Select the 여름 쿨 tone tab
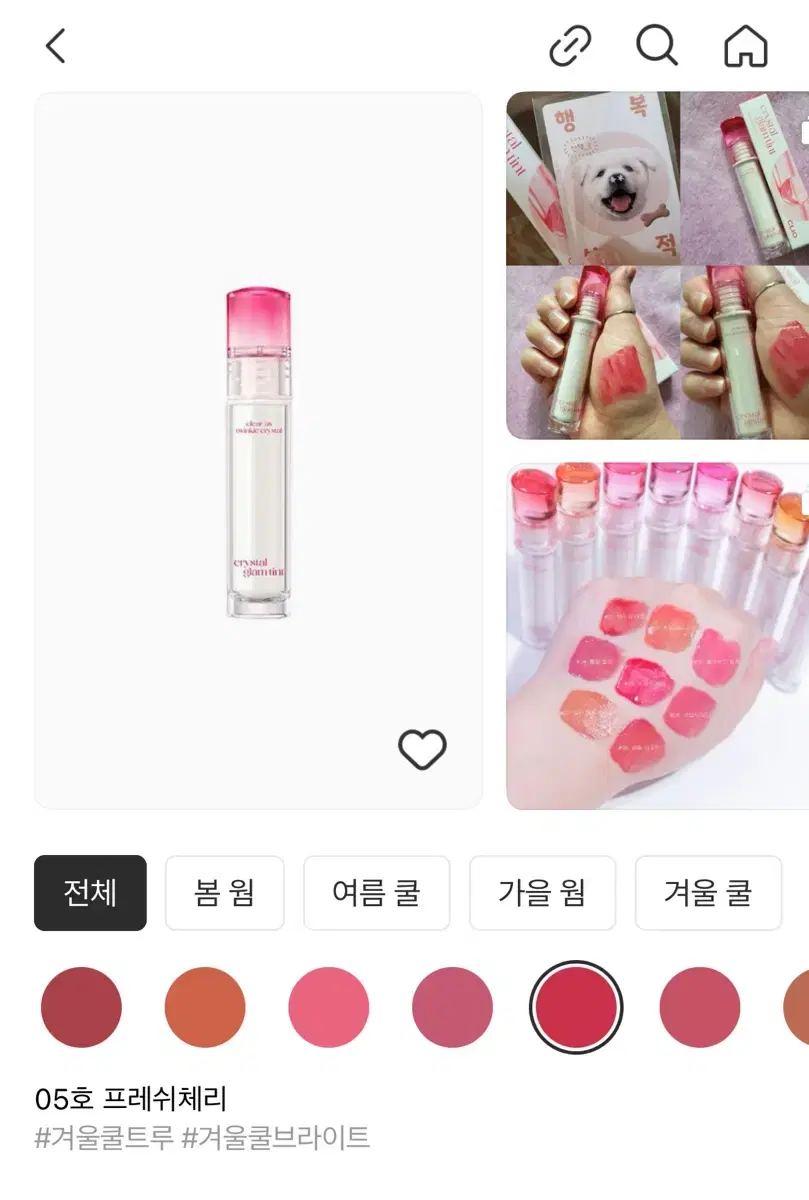 (x=376, y=893)
